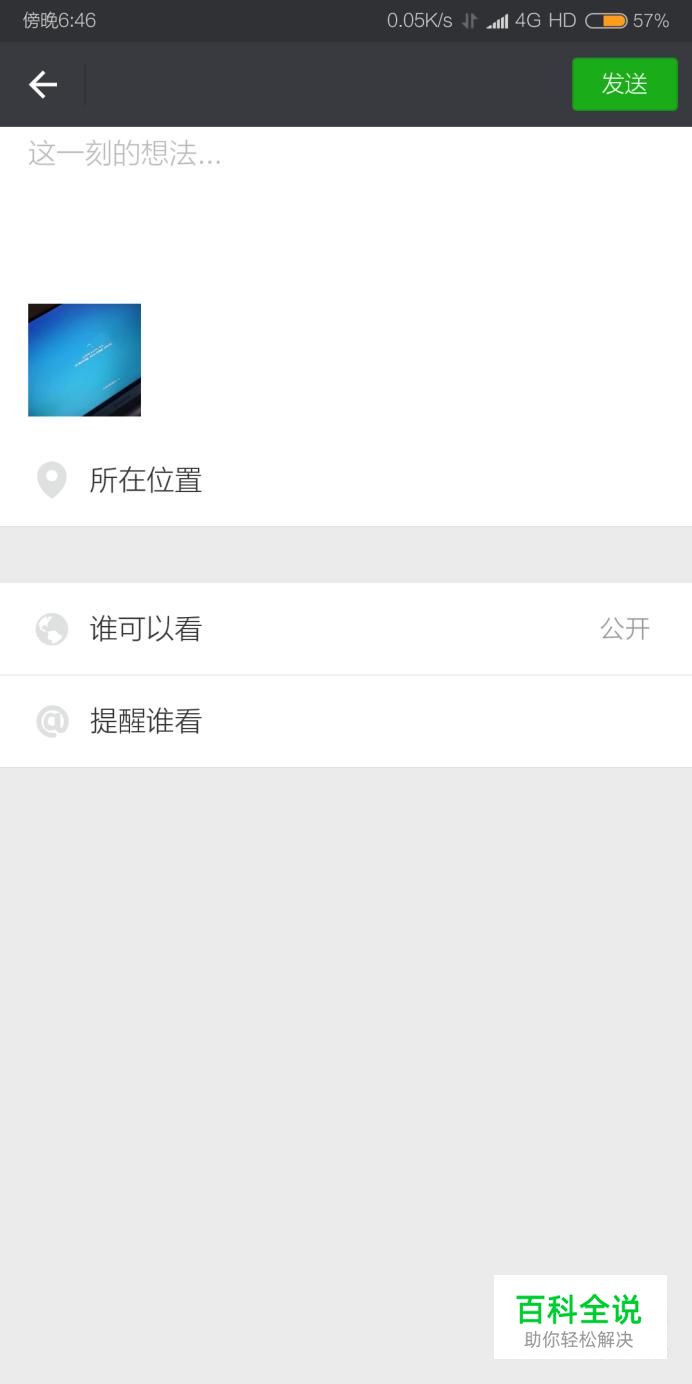Viewport: 692px width, 1384px height.
Task: Tap the green 发送 button
Action: (624, 84)
